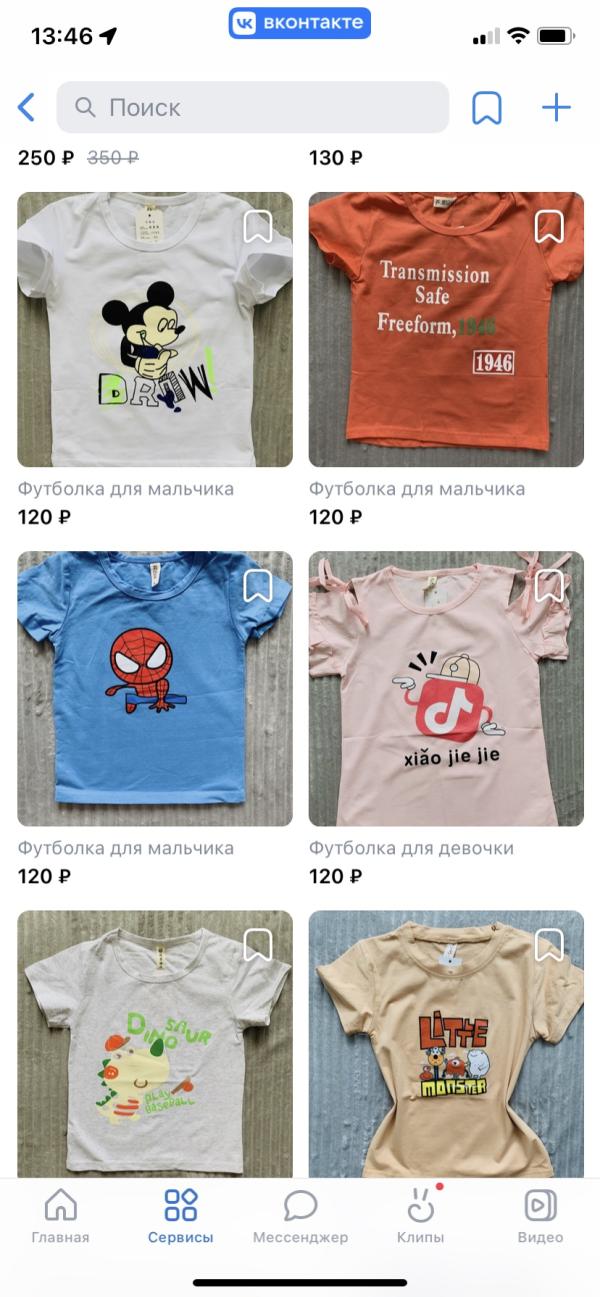600x1297 pixels.
Task: Select the Видео tab
Action: (x=540, y=1216)
